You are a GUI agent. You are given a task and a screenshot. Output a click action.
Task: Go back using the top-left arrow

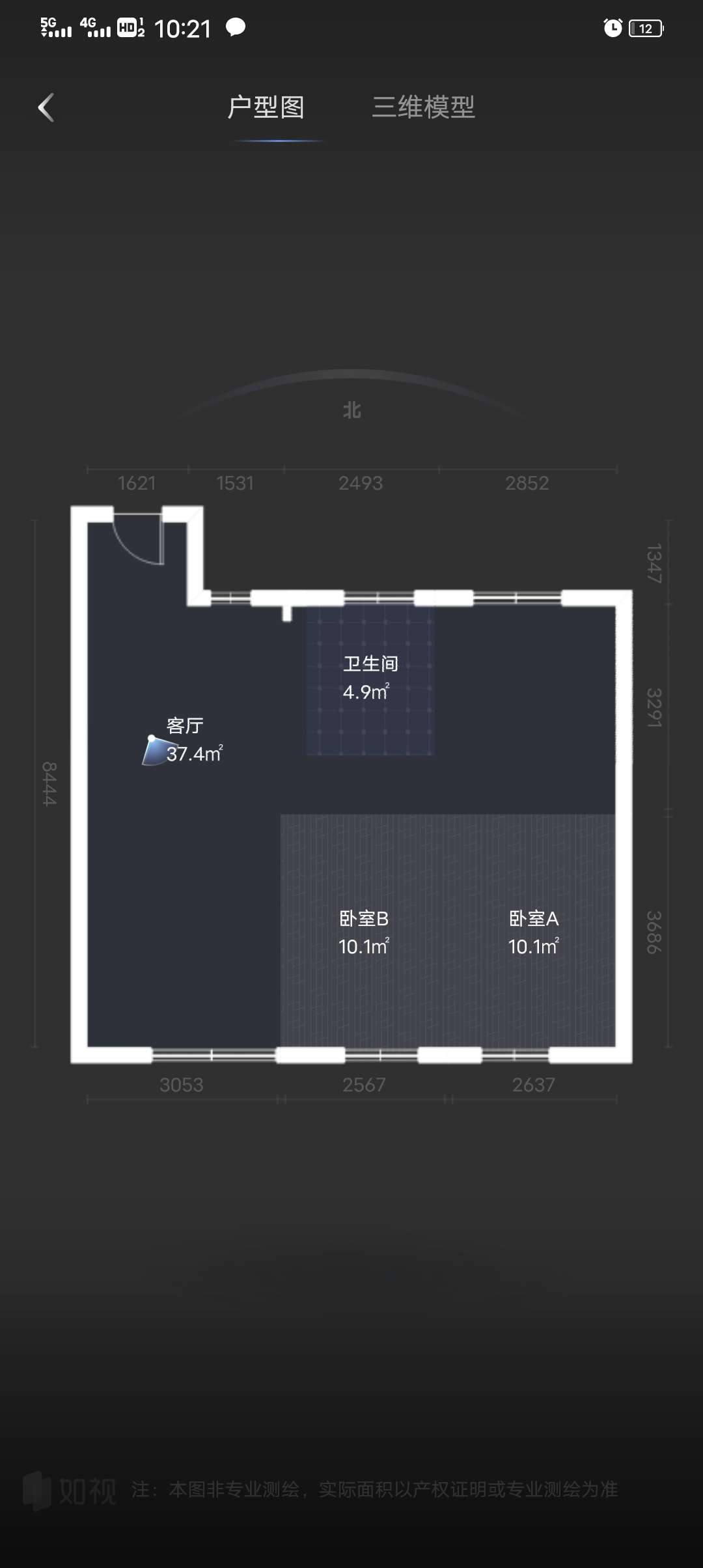(46, 107)
